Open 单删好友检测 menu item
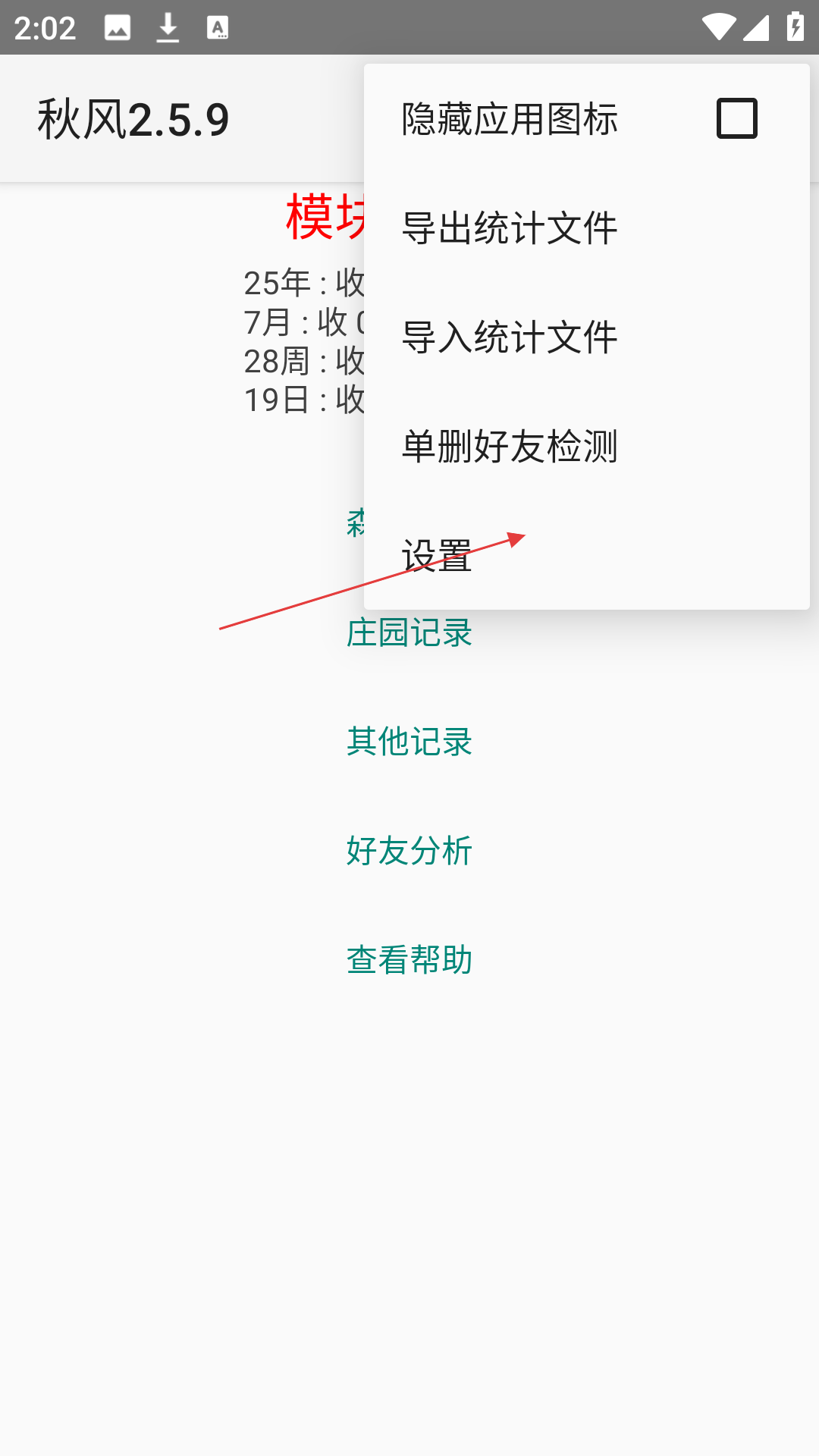Image resolution: width=819 pixels, height=1456 pixels. (587, 446)
